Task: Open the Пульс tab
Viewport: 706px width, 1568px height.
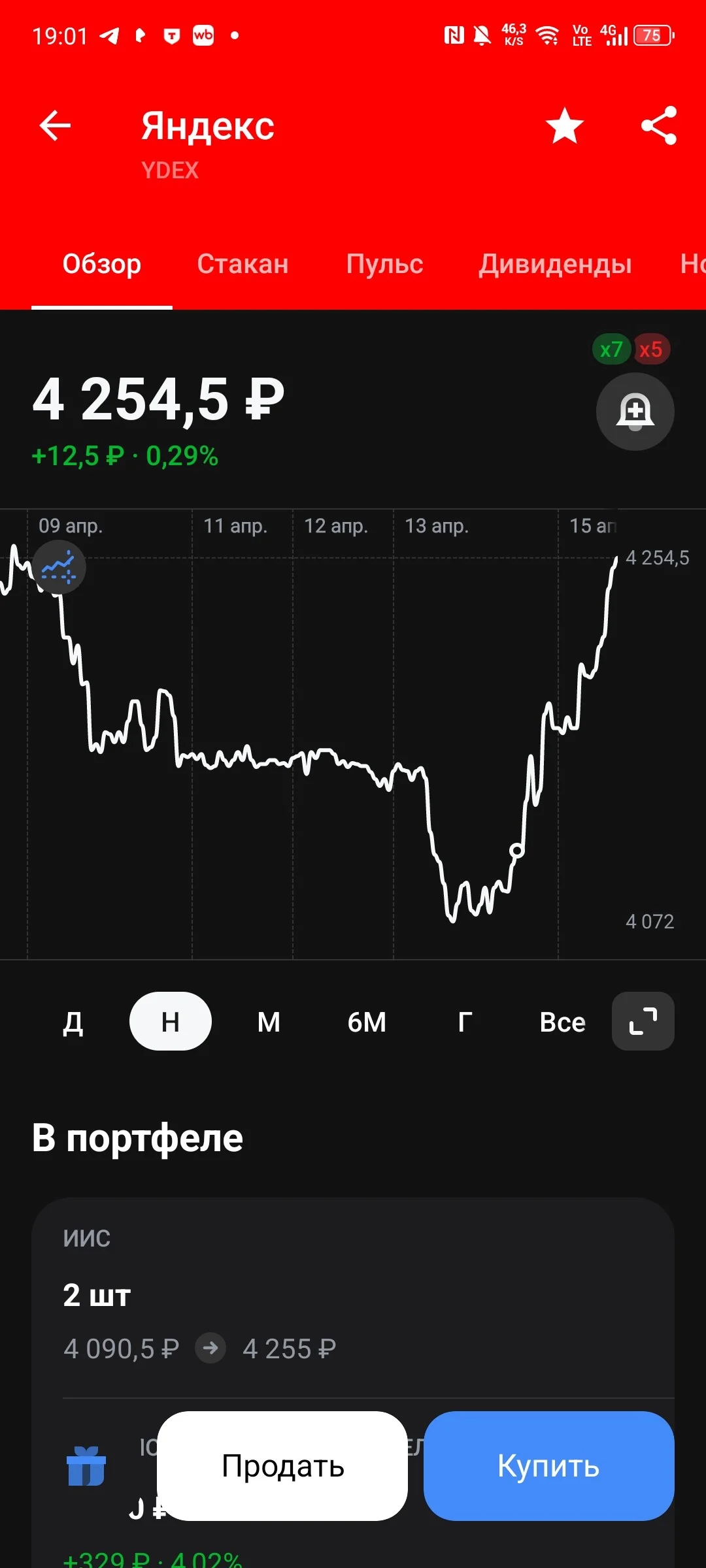Action: 384,264
